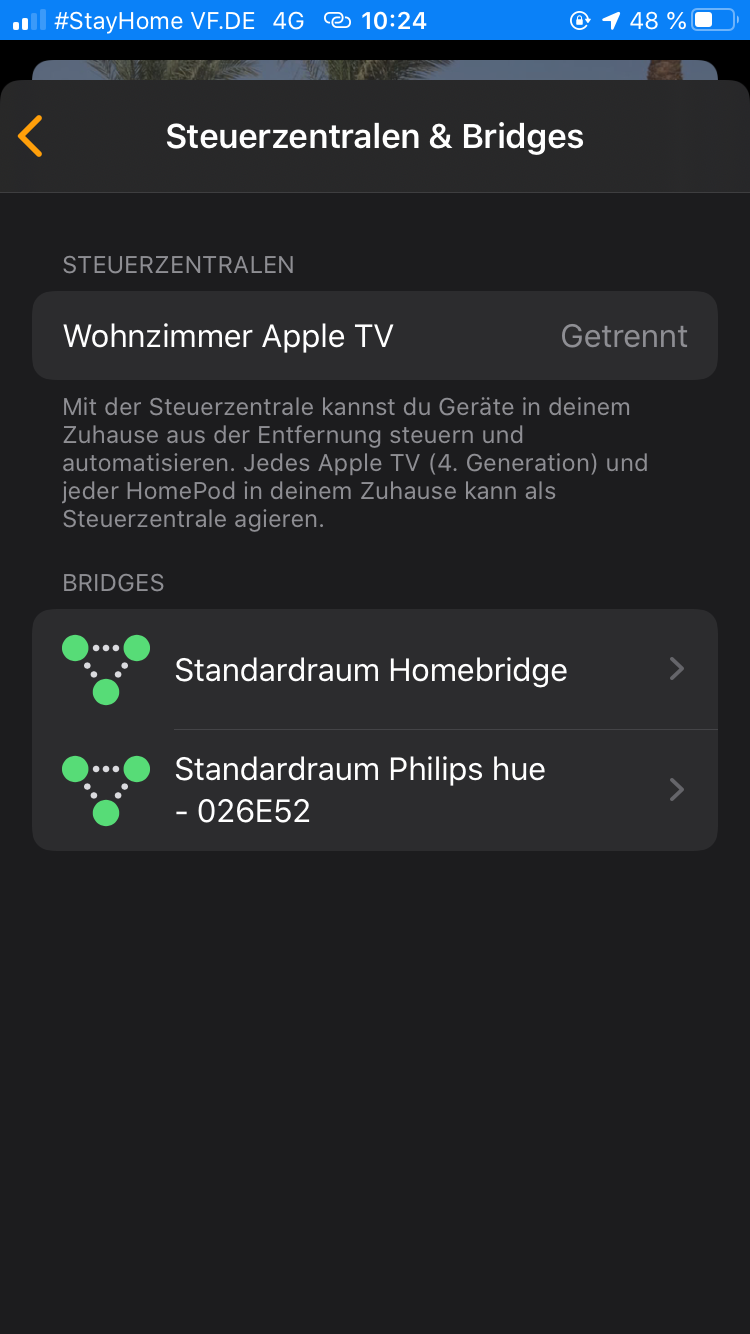Go back using the orange arrow

pyautogui.click(x=31, y=136)
